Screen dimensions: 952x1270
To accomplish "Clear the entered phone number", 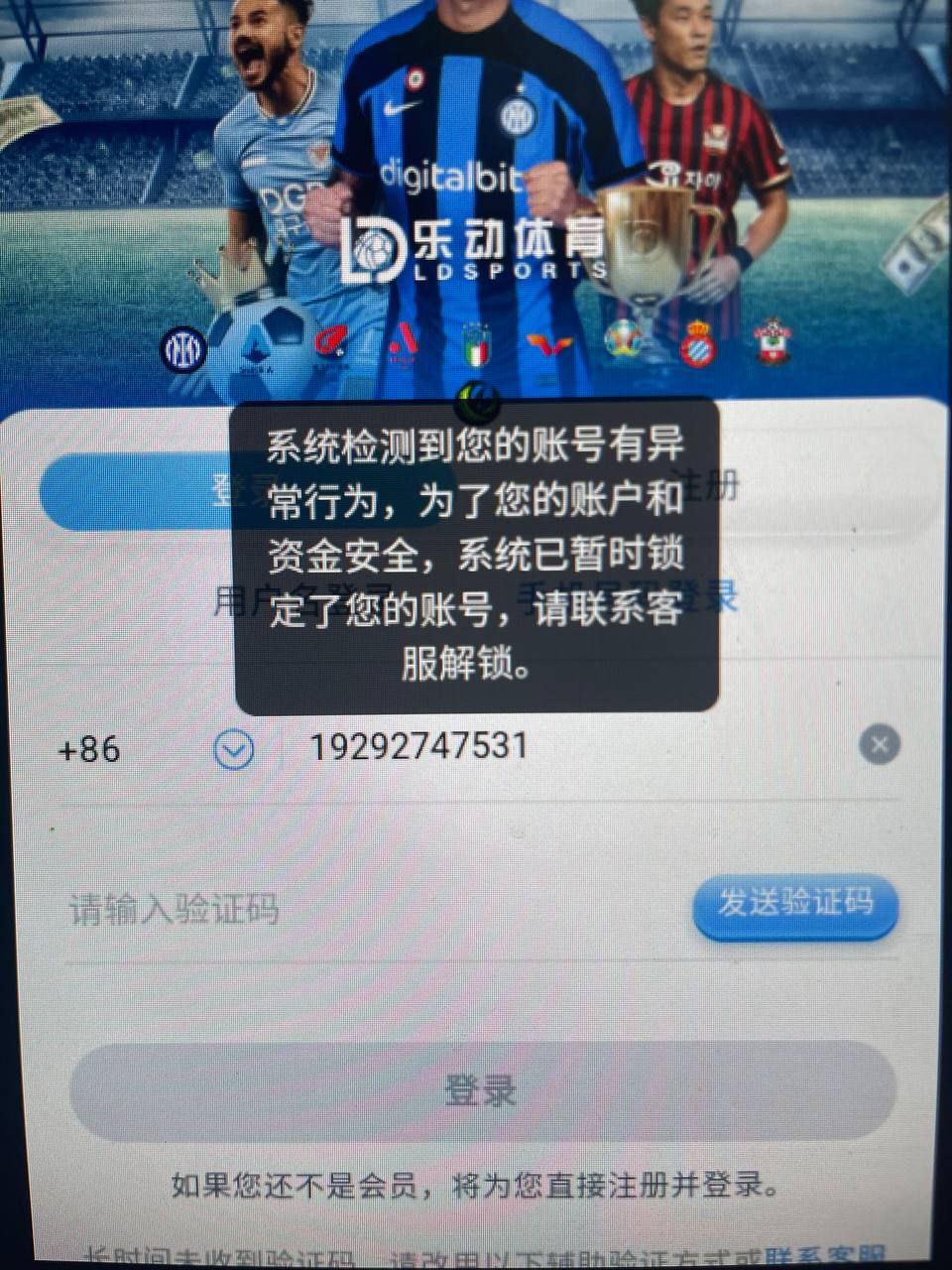I will click(x=879, y=744).
